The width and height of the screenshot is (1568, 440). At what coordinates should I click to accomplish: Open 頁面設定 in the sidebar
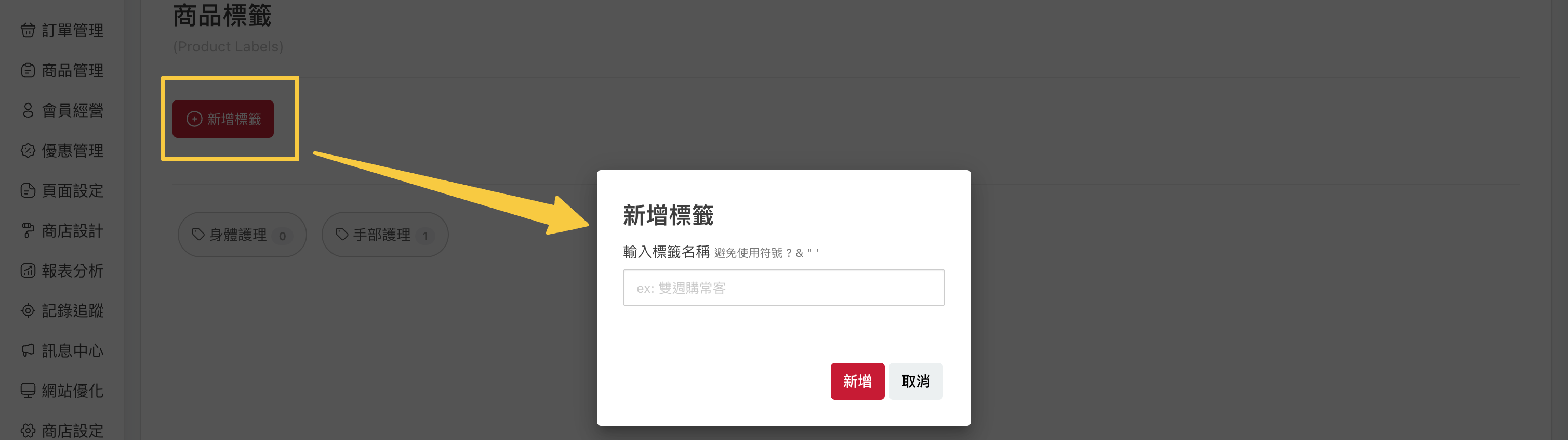(62, 191)
